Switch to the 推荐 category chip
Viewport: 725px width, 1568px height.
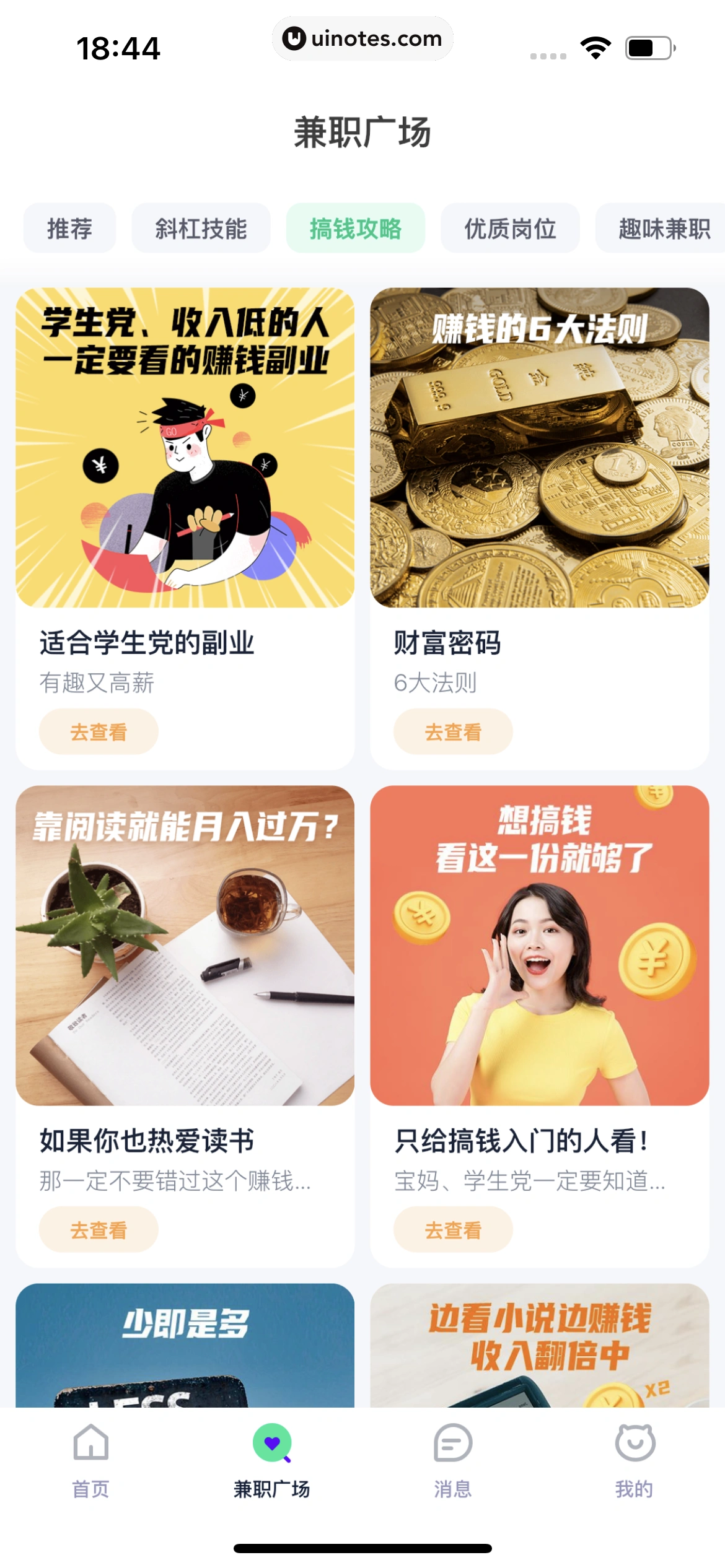(x=69, y=229)
